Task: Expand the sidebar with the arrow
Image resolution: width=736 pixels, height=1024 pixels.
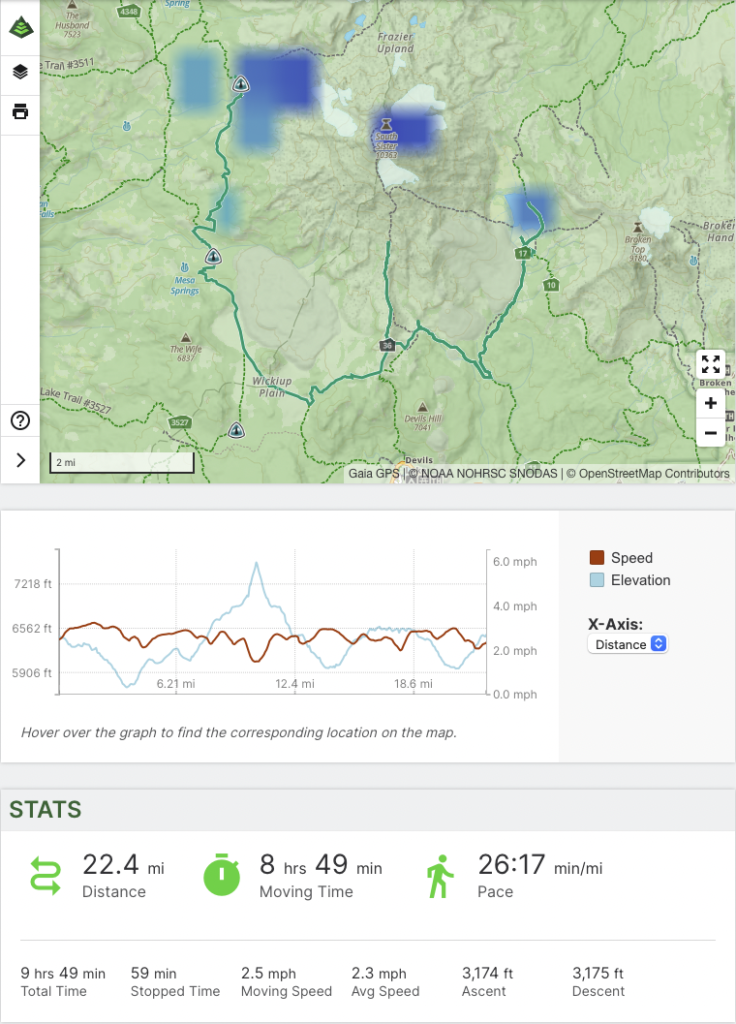Action: click(x=20, y=460)
